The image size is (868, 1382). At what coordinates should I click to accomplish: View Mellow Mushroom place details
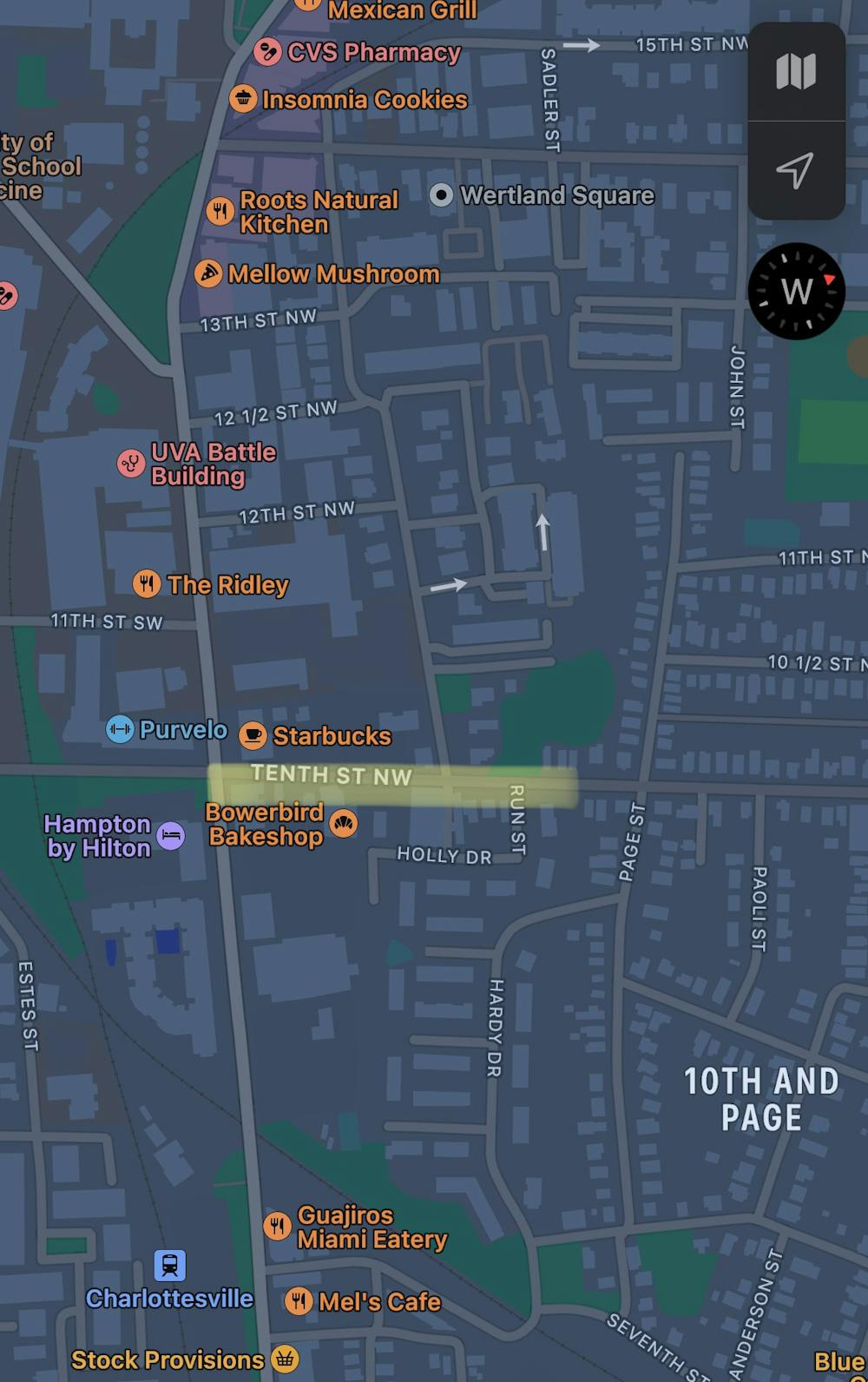(x=208, y=274)
